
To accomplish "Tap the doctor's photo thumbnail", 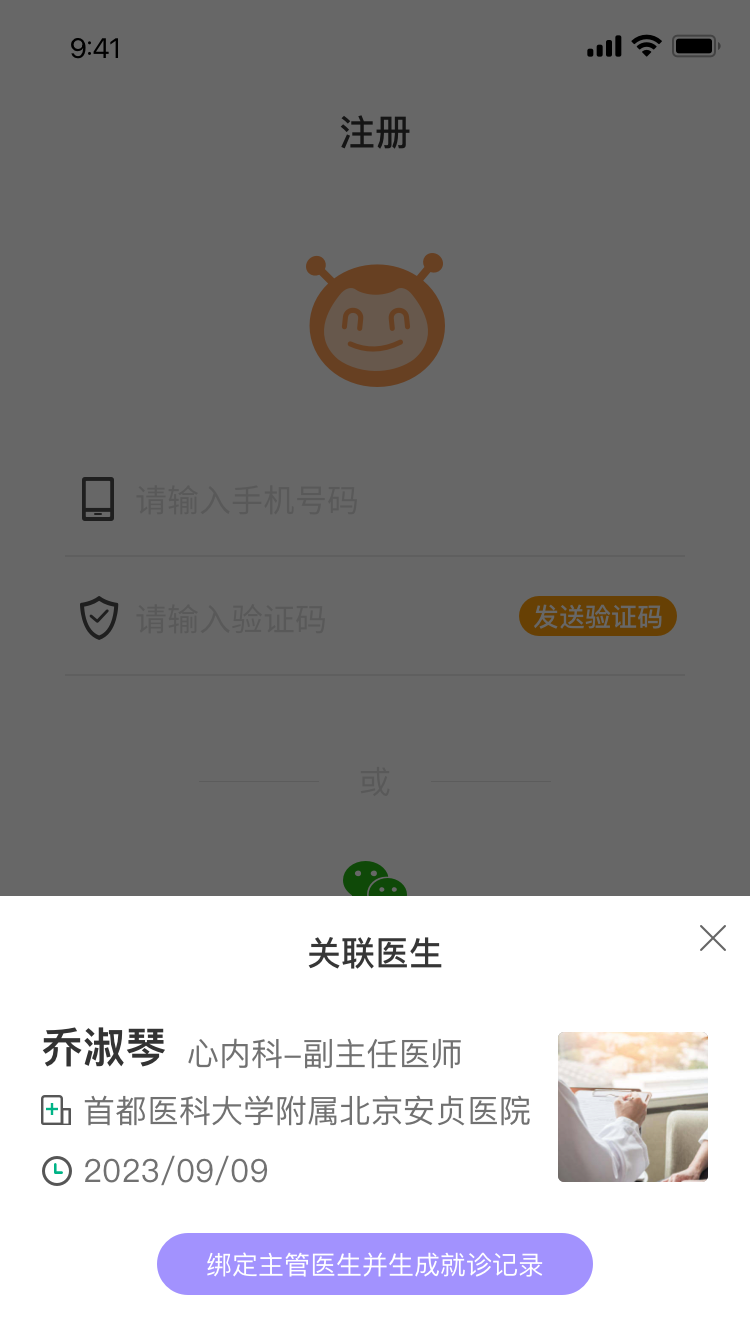I will click(x=632, y=1106).
